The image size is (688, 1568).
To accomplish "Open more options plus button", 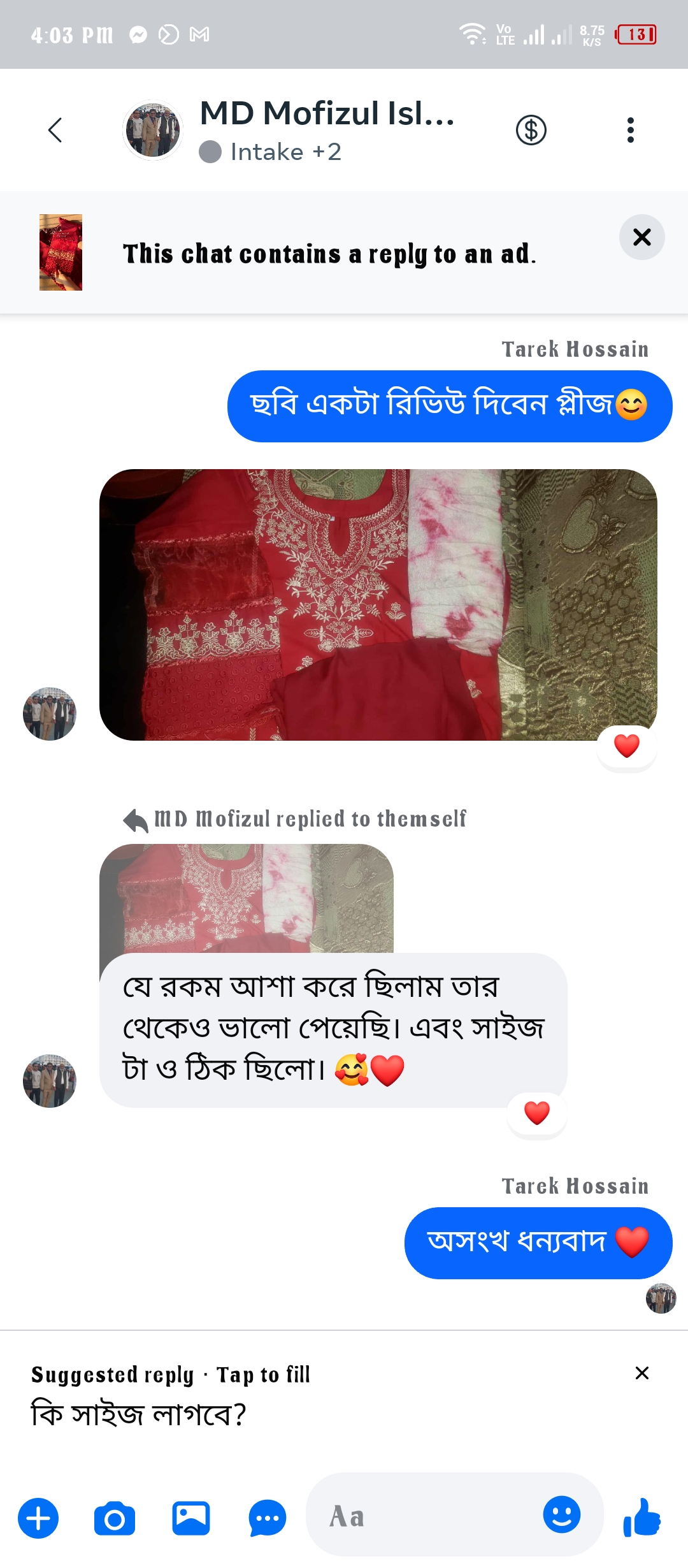I will [38, 1518].
